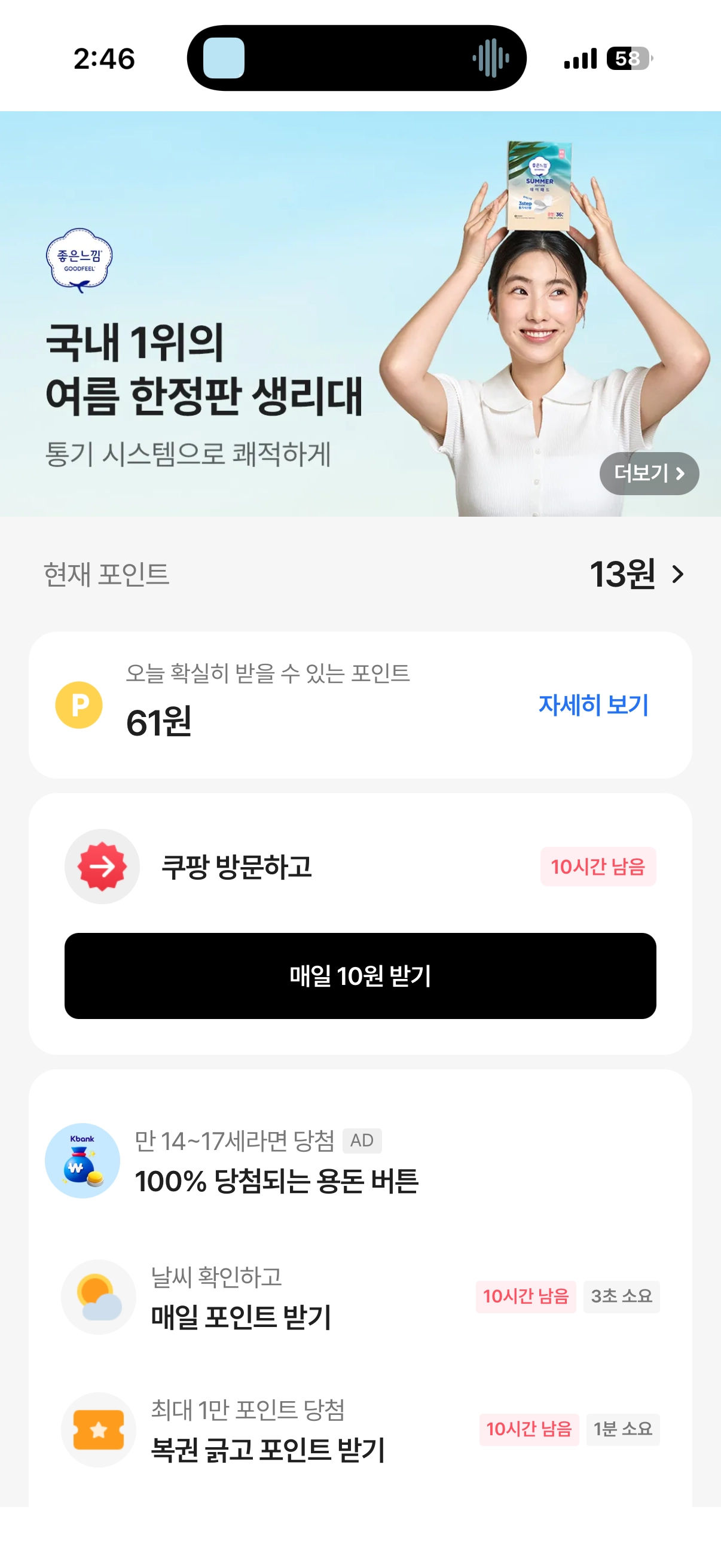This screenshot has height=1568, width=721.
Task: Open 날씨 확인하고 매일 포인트 받기
Action: (241, 1297)
